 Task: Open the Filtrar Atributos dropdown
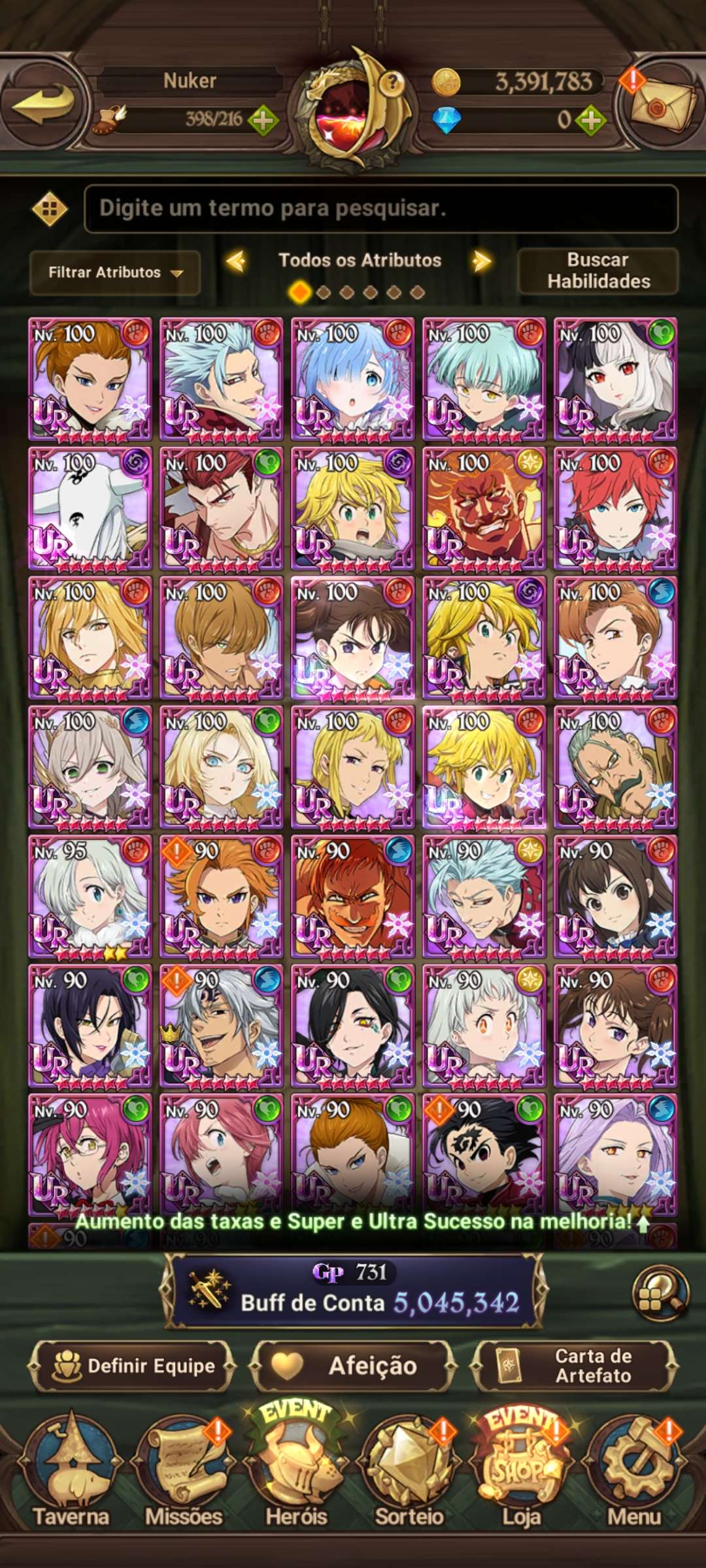[115, 272]
